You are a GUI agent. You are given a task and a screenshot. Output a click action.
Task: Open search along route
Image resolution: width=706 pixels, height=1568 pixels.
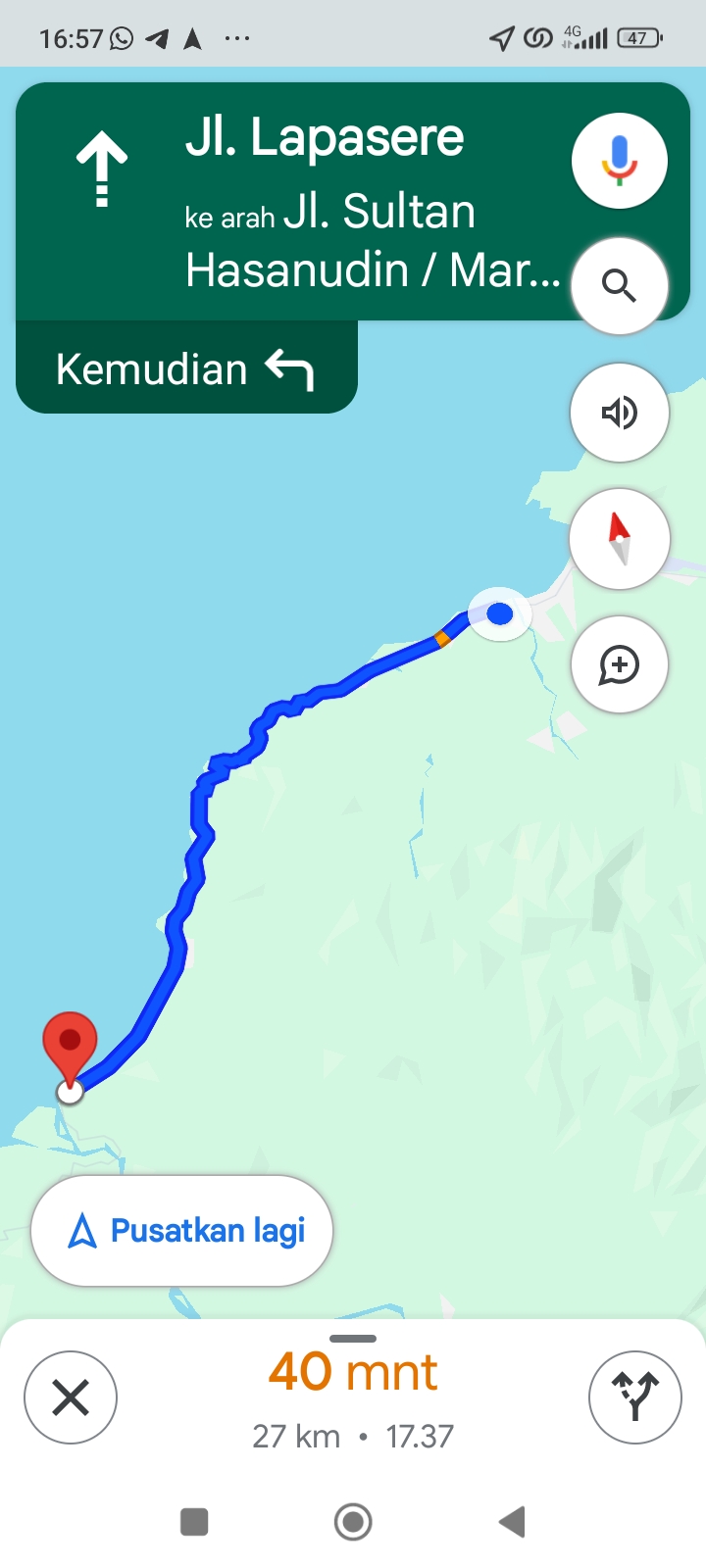pos(620,286)
